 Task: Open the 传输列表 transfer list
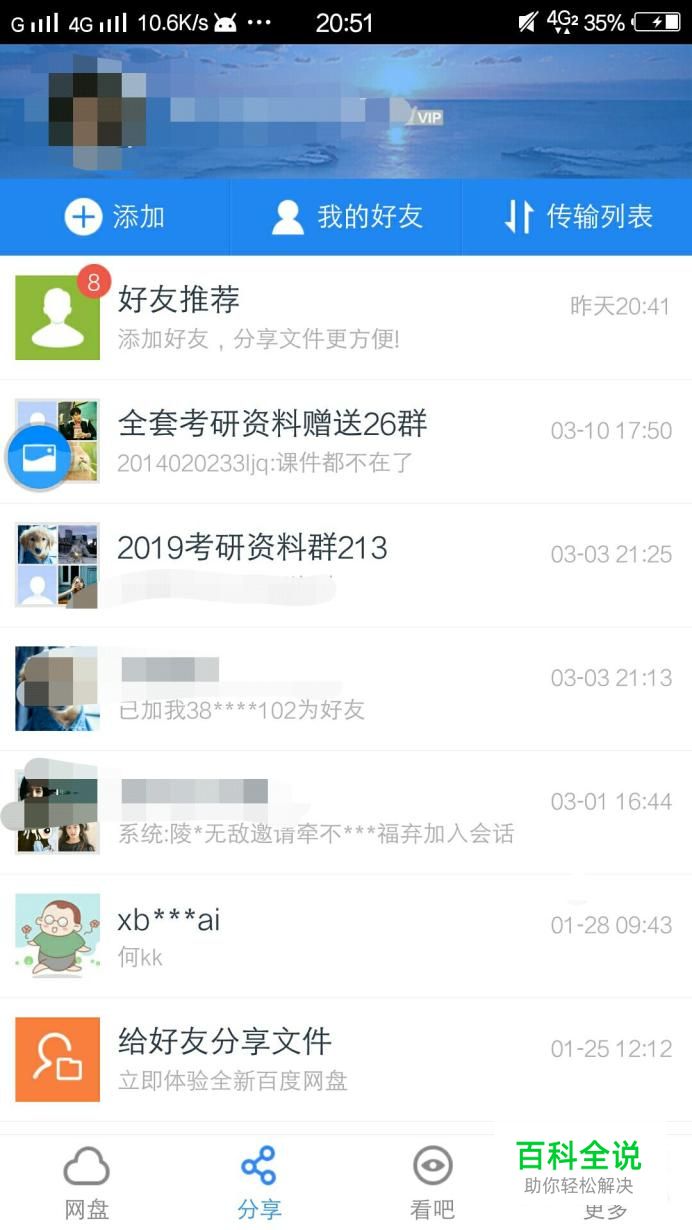pyautogui.click(x=577, y=217)
